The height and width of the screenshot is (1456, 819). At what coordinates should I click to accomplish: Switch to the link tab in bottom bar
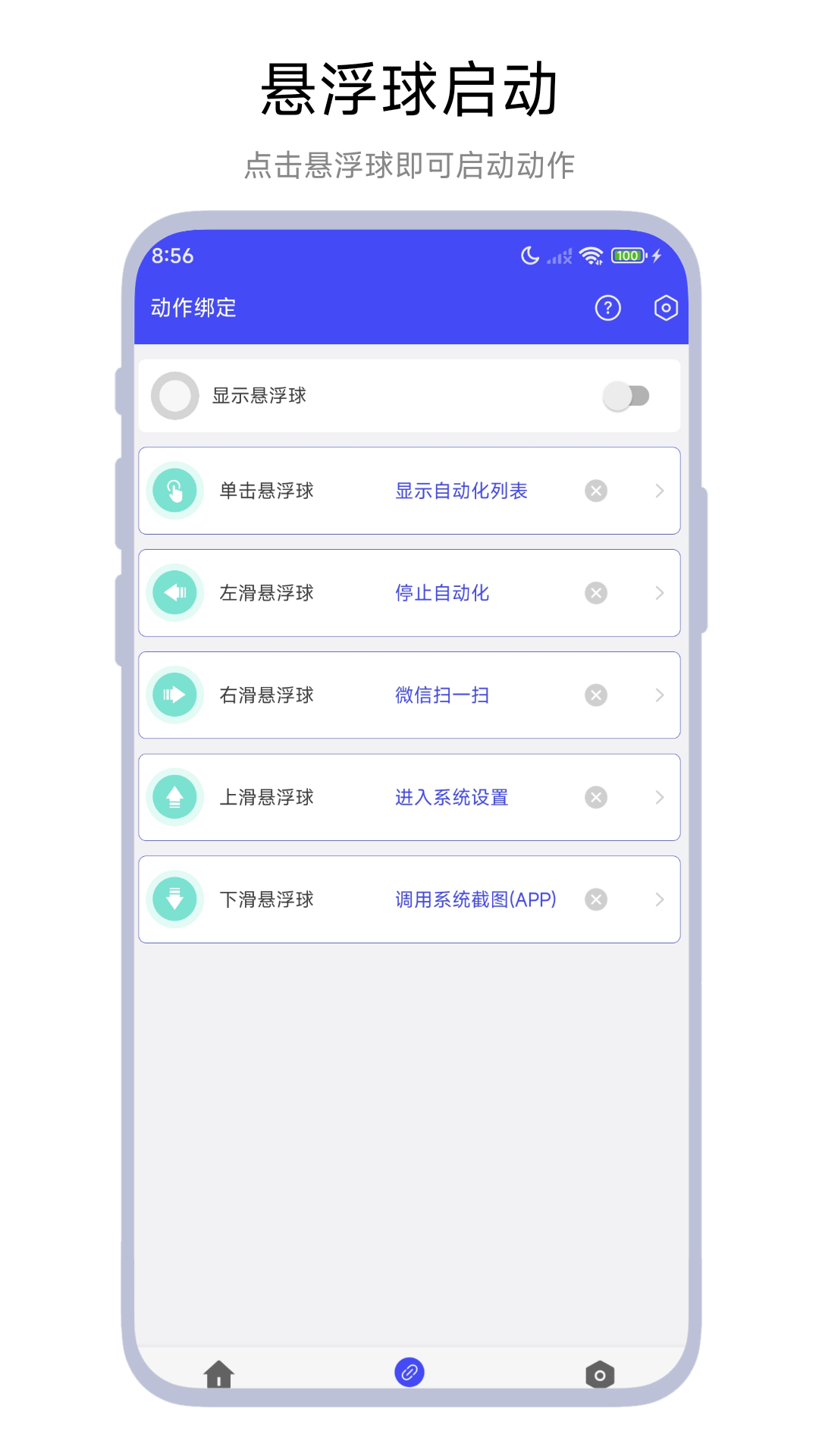[x=409, y=1373]
